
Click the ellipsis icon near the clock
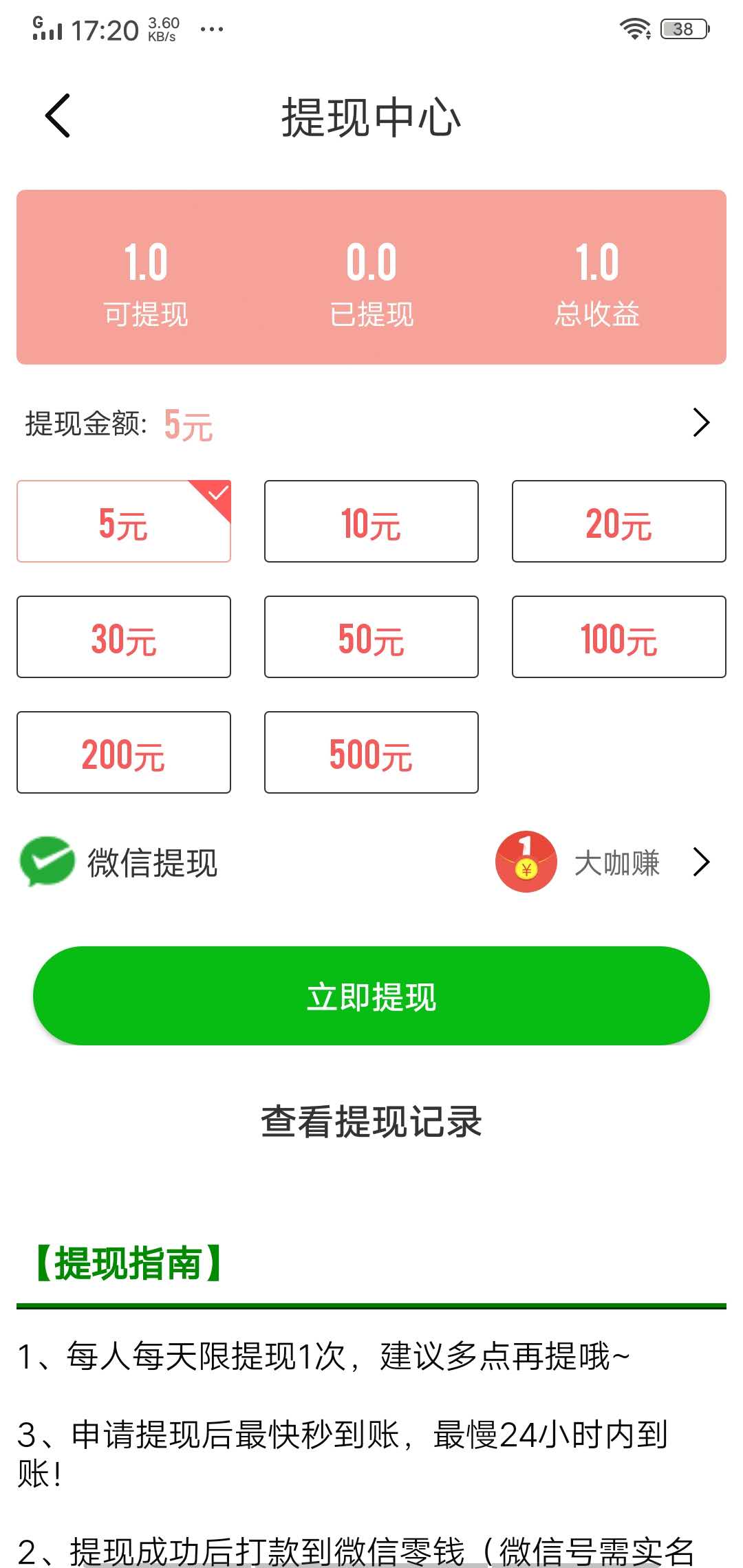(x=210, y=29)
